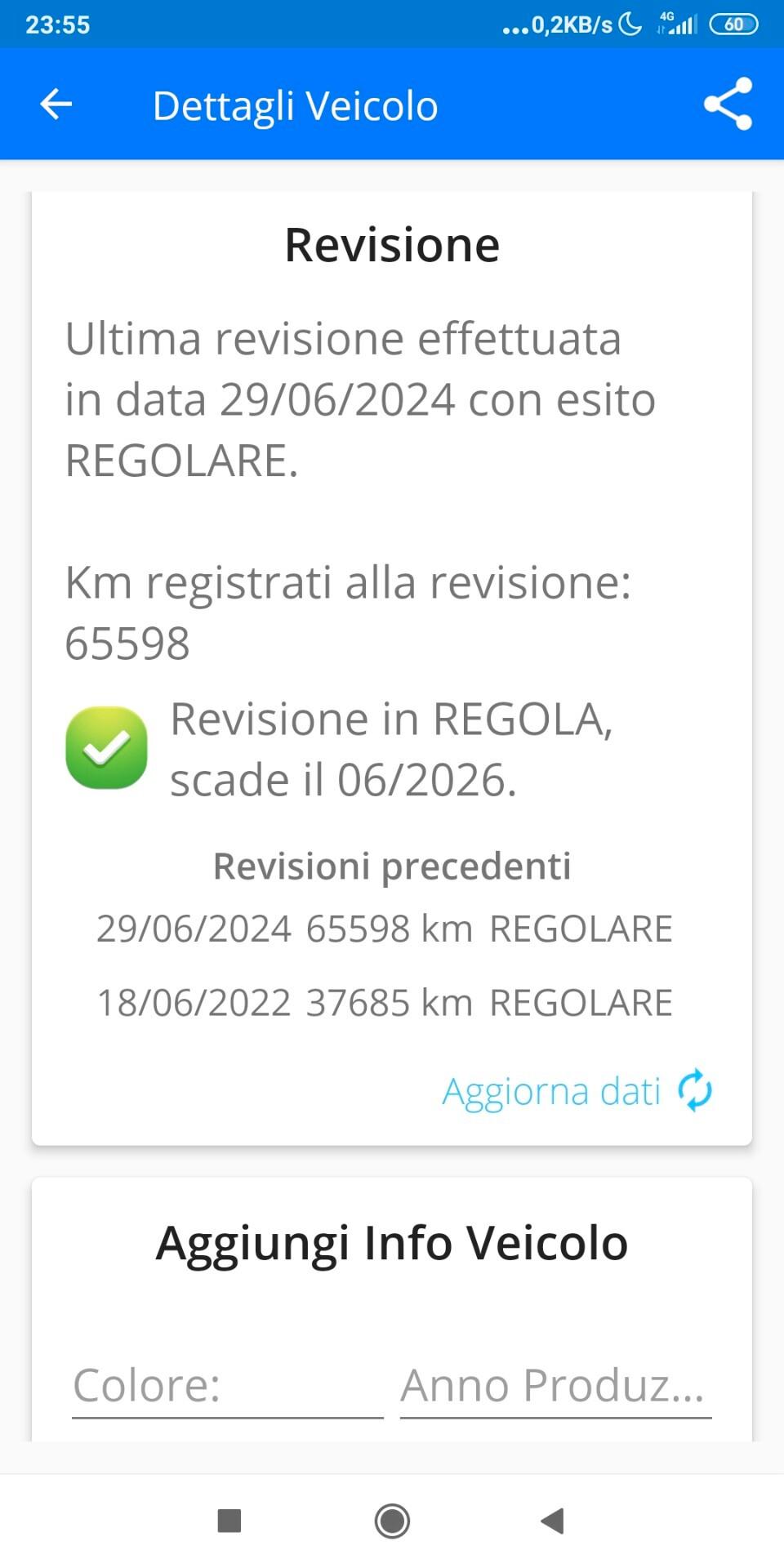This screenshot has height=1568, width=784.
Task: Select the Colore input field
Action: click(x=227, y=1386)
